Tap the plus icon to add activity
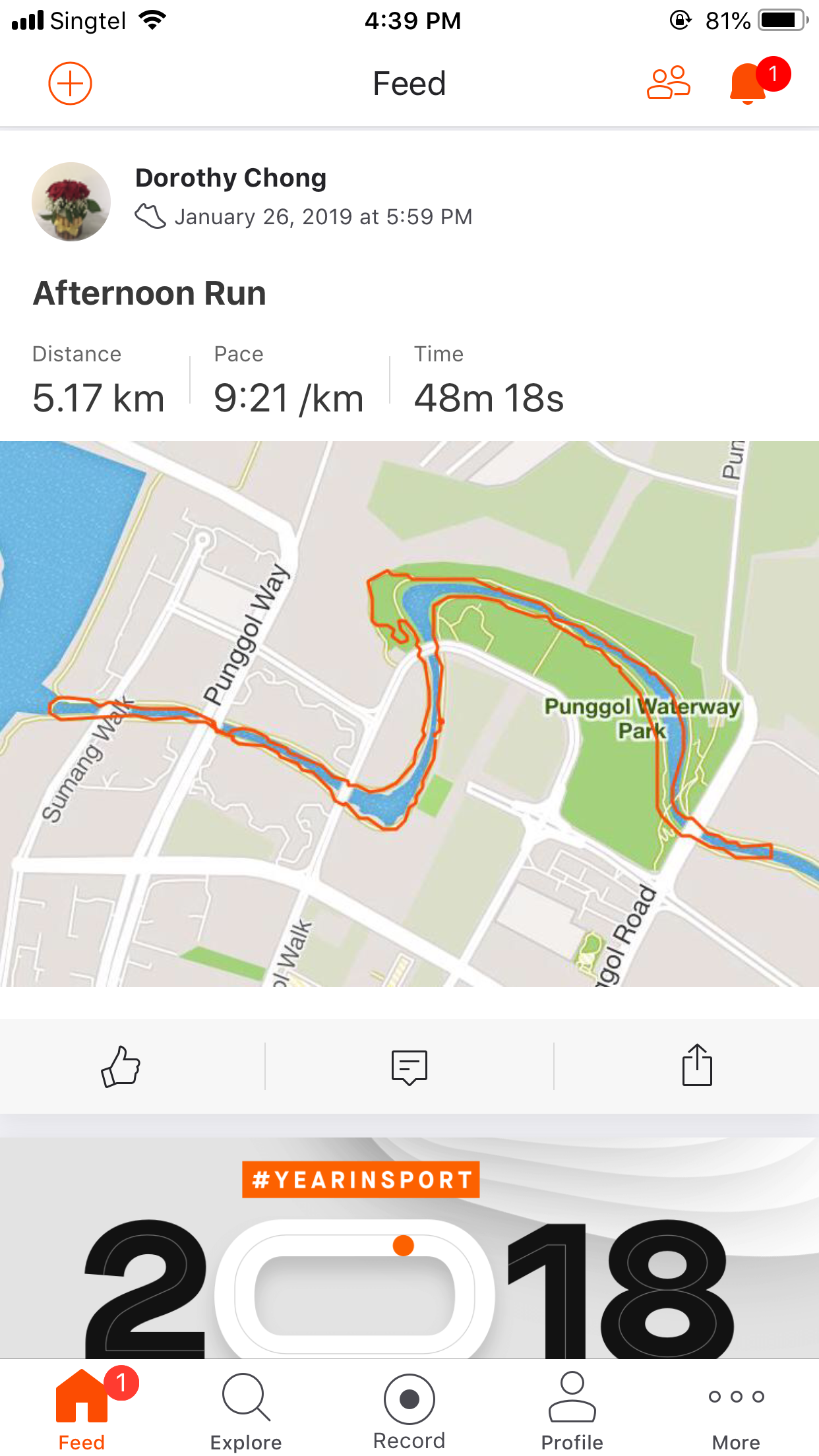 click(70, 84)
